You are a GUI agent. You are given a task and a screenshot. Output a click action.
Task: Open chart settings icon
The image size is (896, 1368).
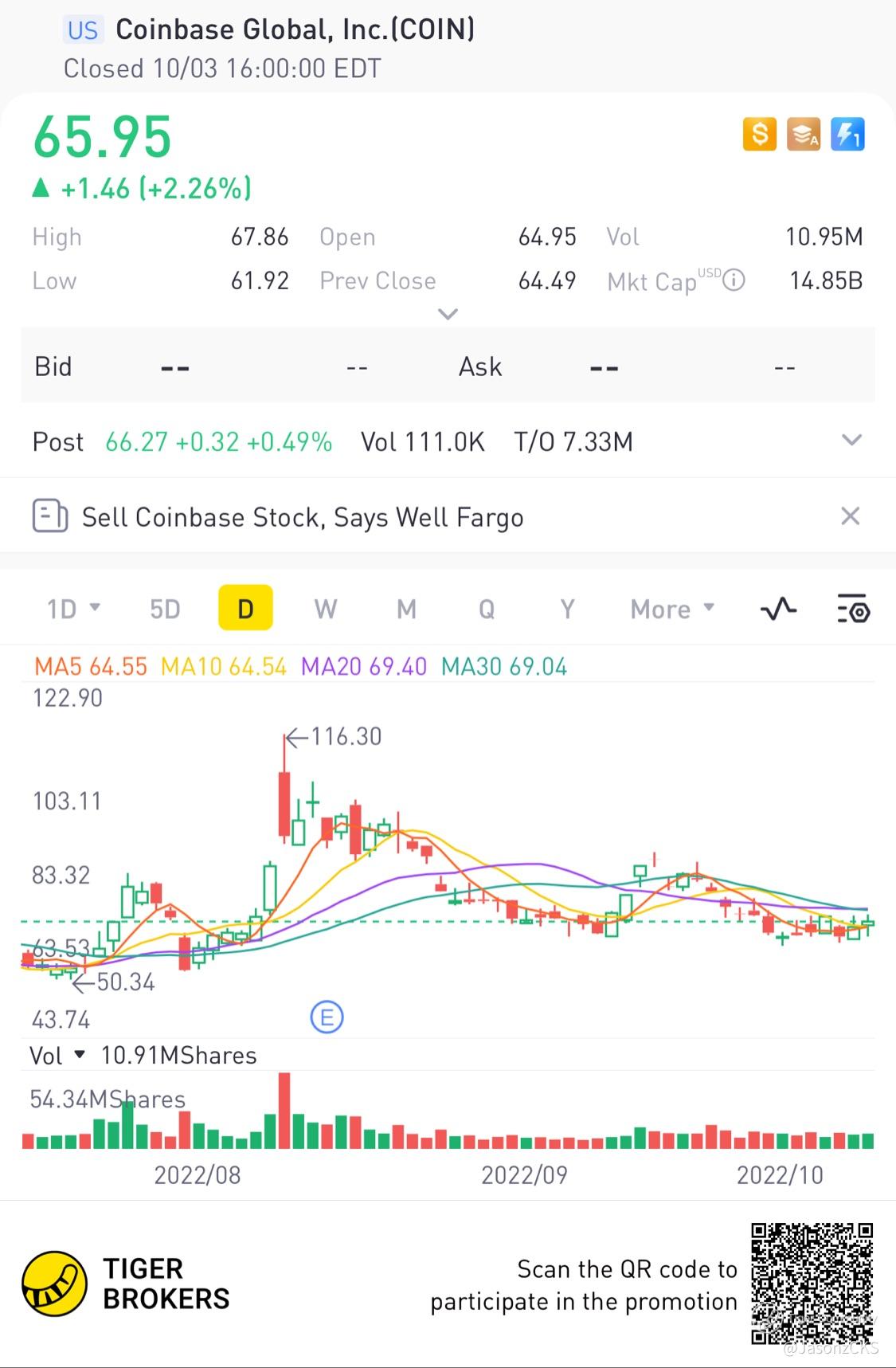pos(853,609)
